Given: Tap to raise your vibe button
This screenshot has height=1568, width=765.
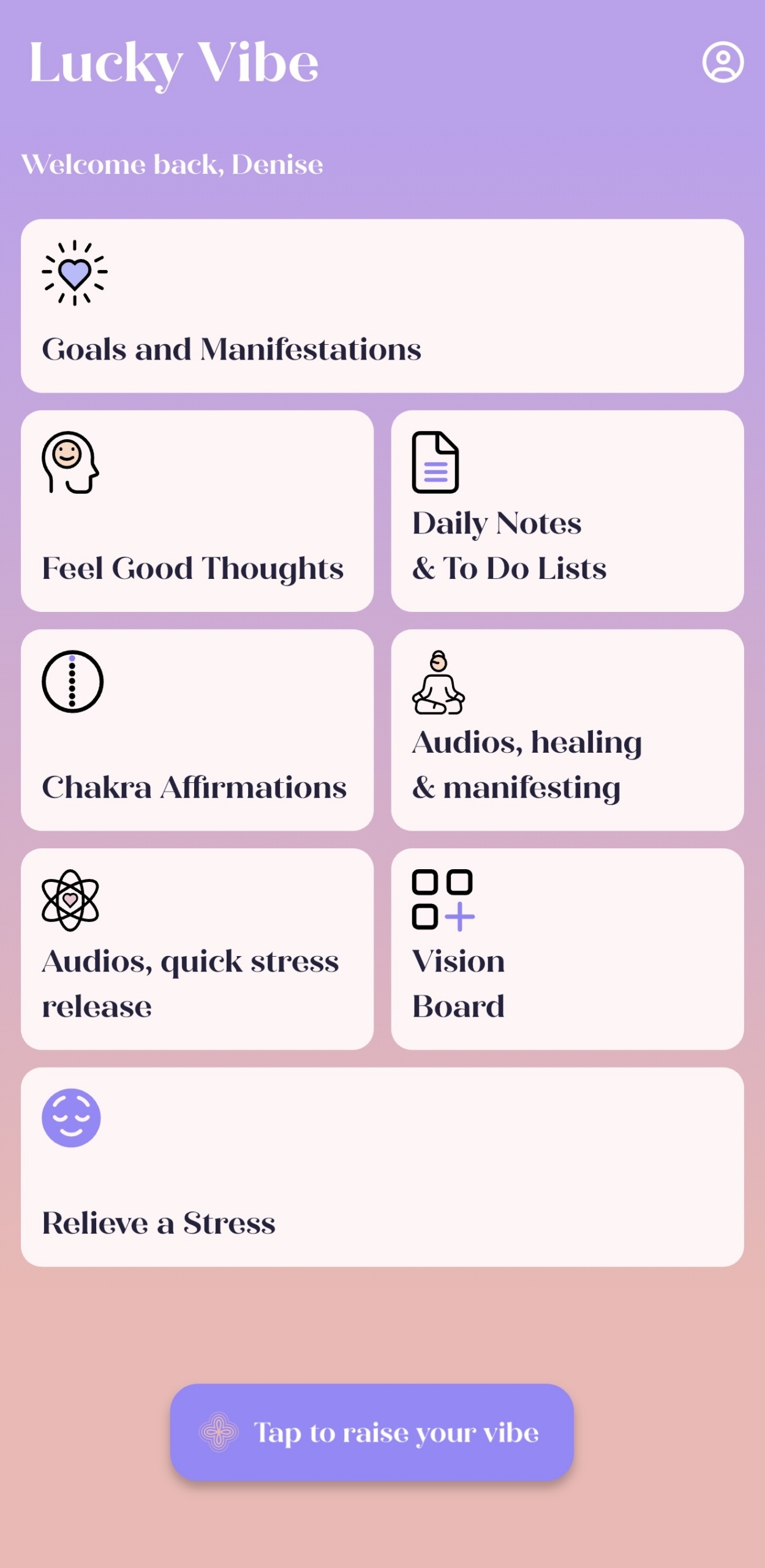Looking at the screenshot, I should click(x=372, y=1432).
